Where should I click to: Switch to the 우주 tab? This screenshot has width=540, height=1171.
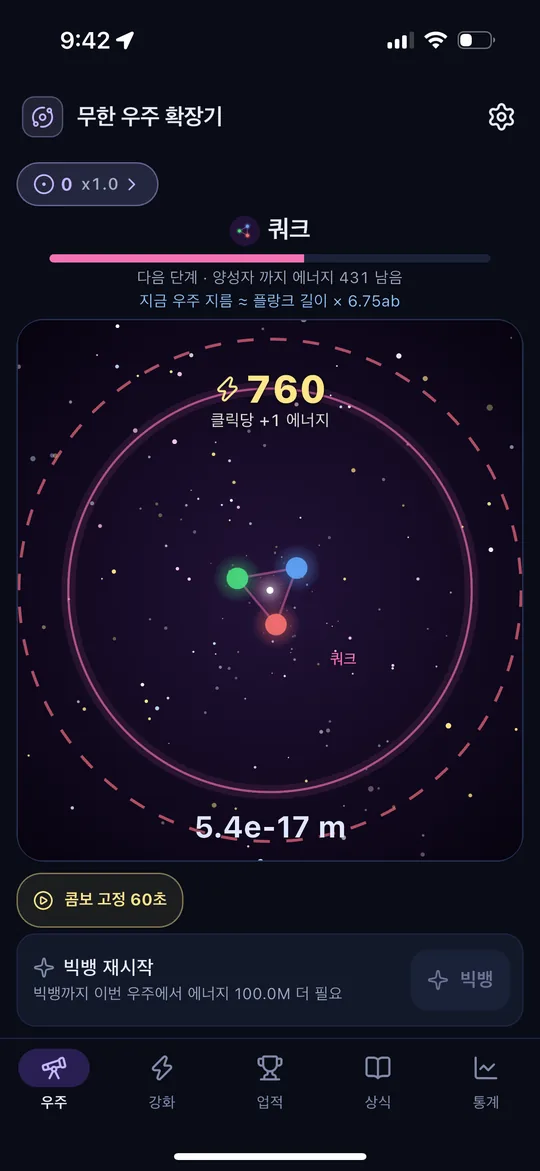point(54,1080)
